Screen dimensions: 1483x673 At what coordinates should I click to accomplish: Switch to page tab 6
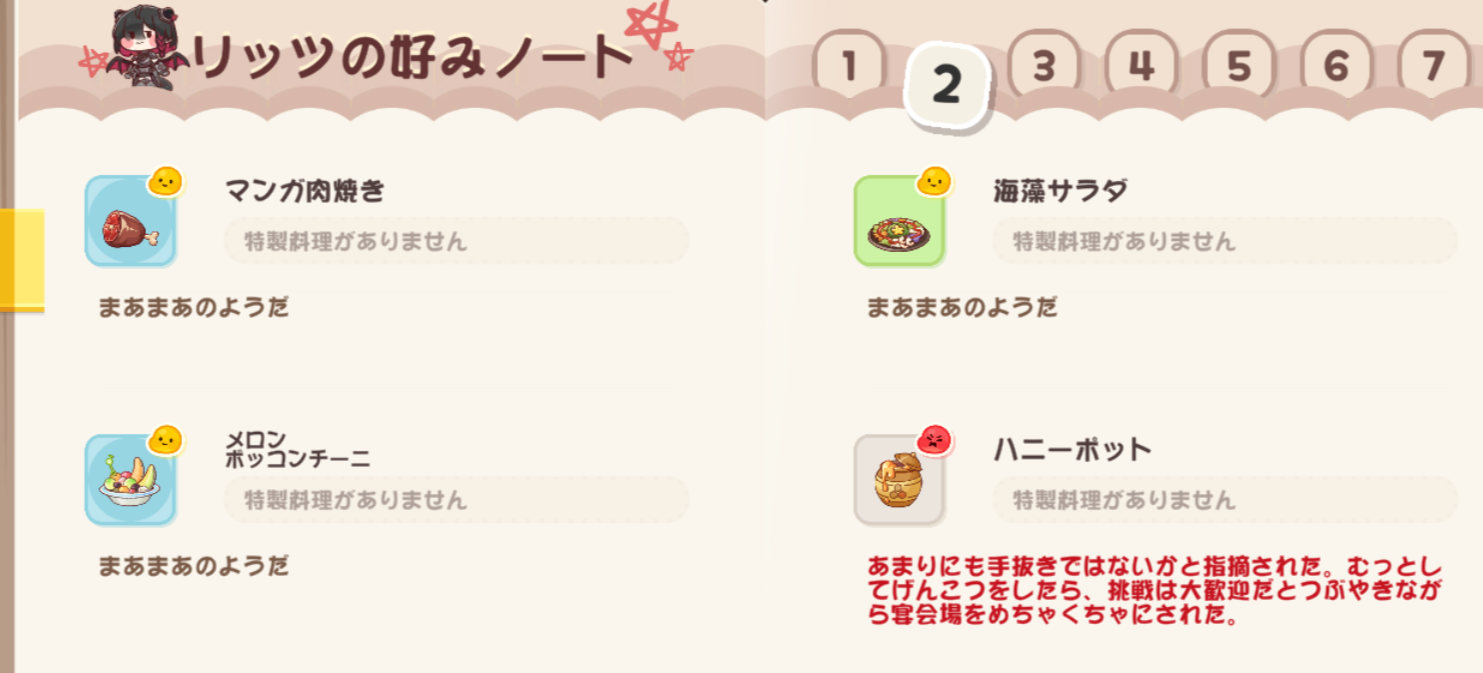tap(1336, 66)
